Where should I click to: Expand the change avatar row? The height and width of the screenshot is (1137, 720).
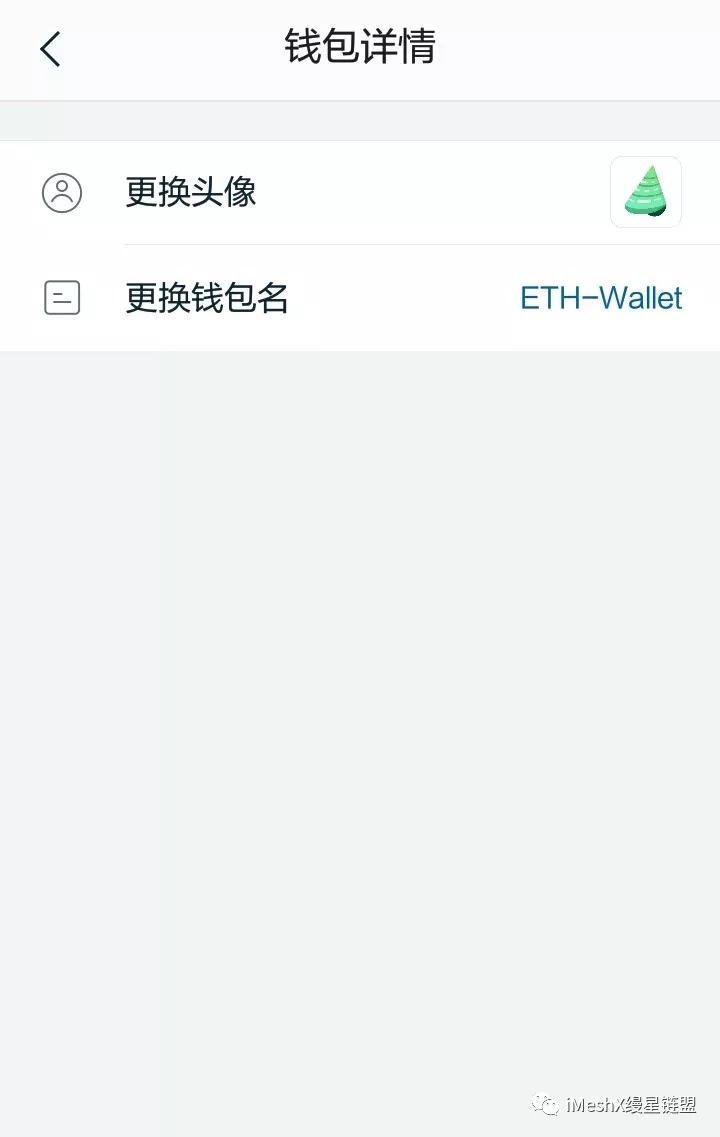pyautogui.click(x=300, y=192)
